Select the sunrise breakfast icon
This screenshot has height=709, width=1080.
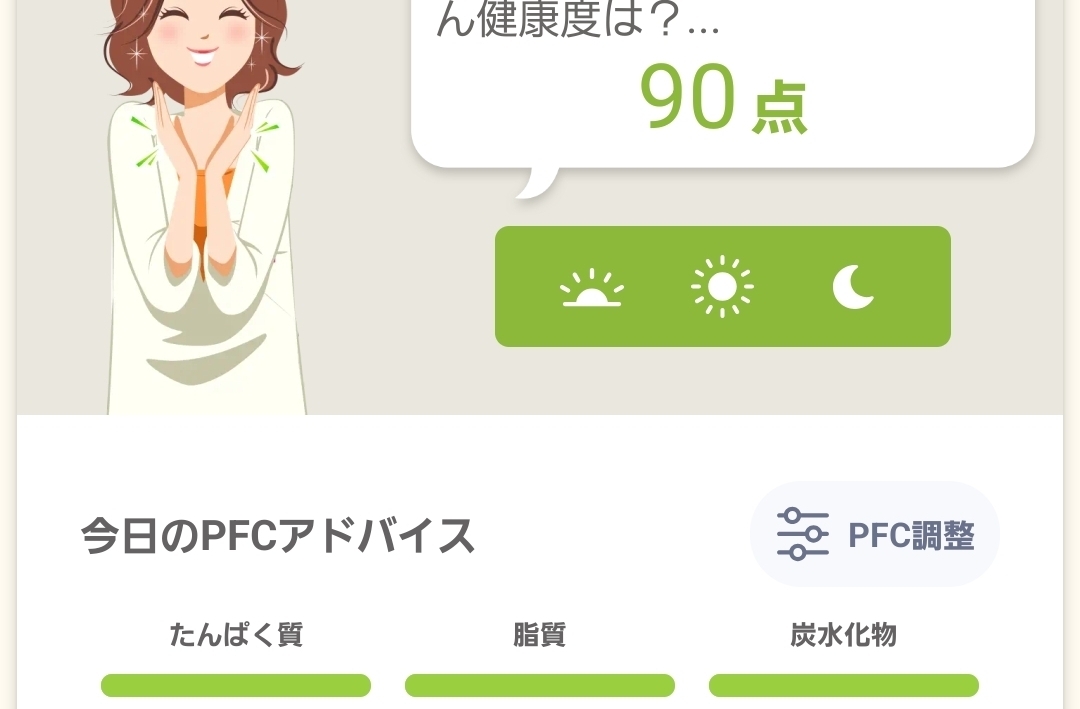click(x=591, y=288)
